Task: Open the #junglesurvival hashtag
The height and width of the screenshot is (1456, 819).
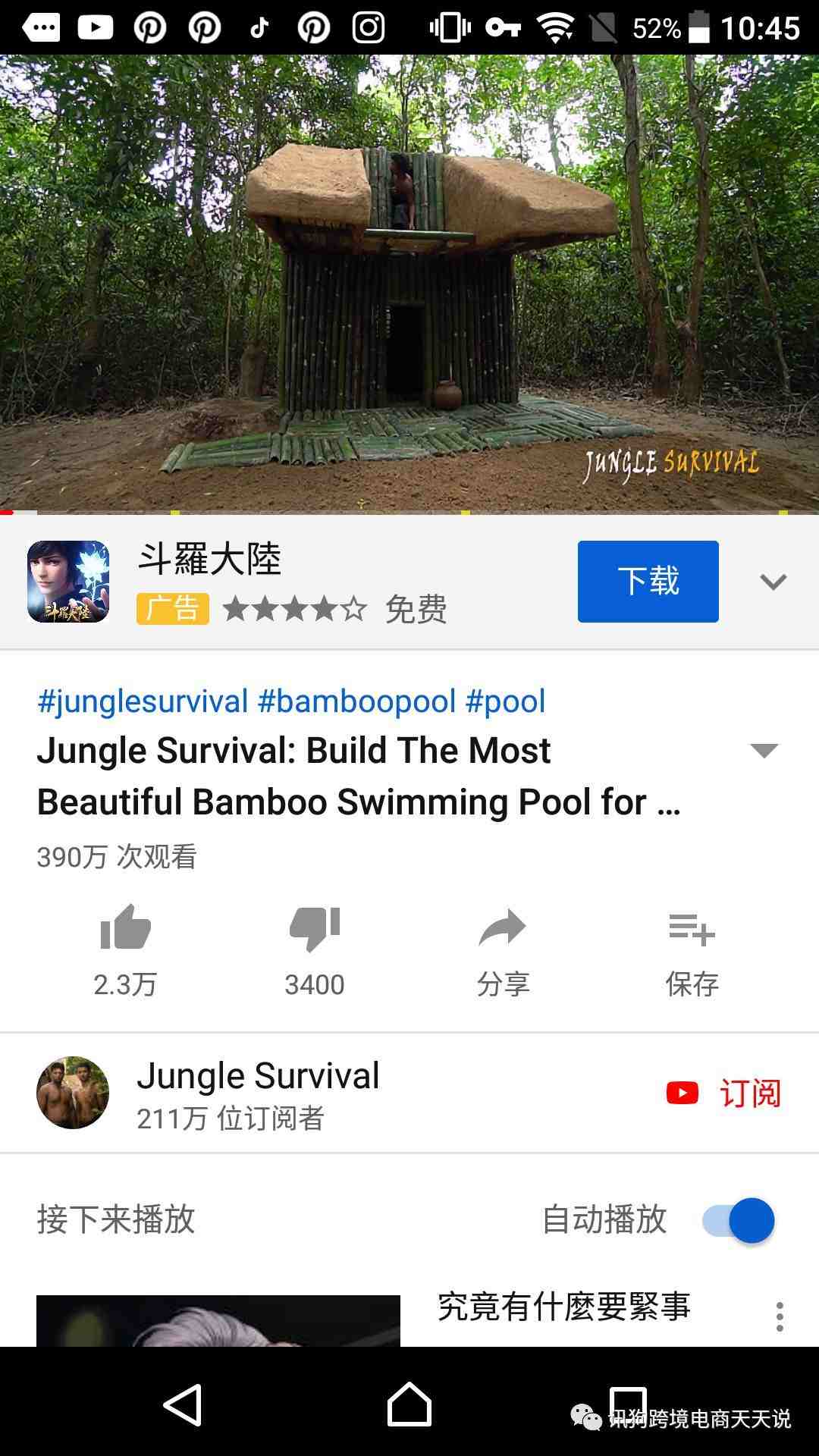Action: pos(143,701)
